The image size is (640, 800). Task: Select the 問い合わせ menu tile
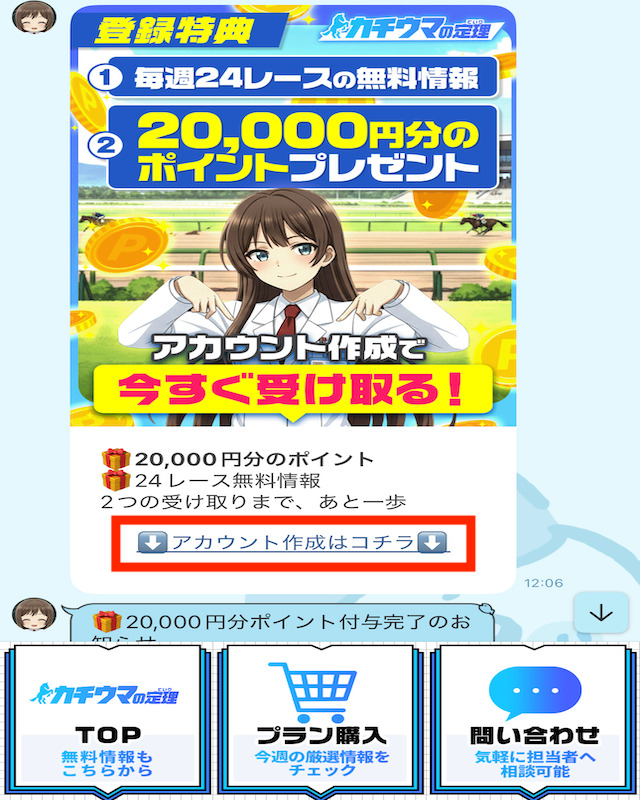[534, 716]
